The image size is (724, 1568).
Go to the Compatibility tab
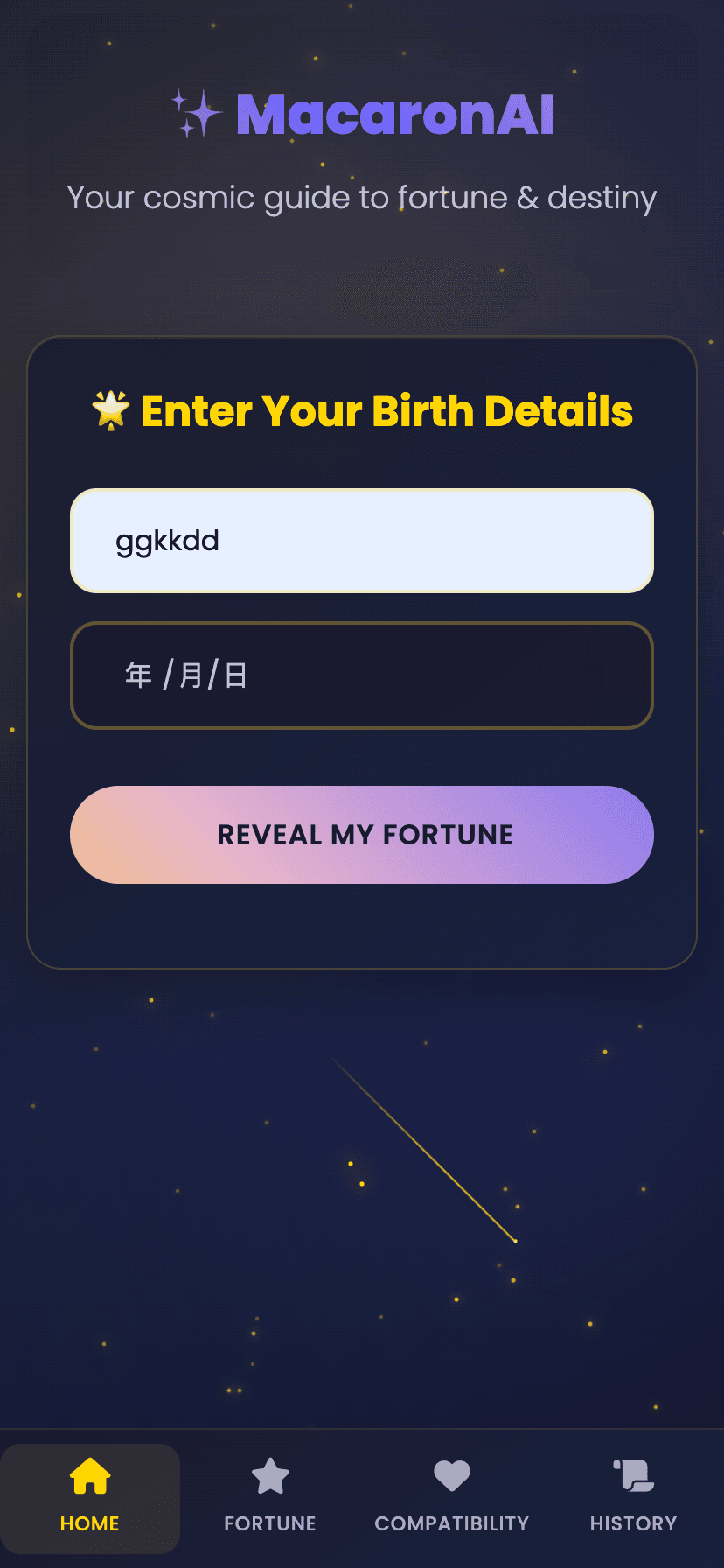(x=452, y=1498)
